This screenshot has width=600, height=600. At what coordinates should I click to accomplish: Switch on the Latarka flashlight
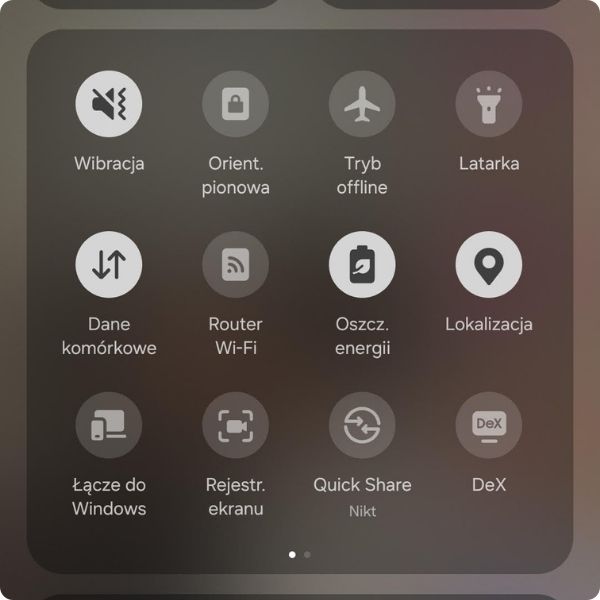pyautogui.click(x=489, y=104)
